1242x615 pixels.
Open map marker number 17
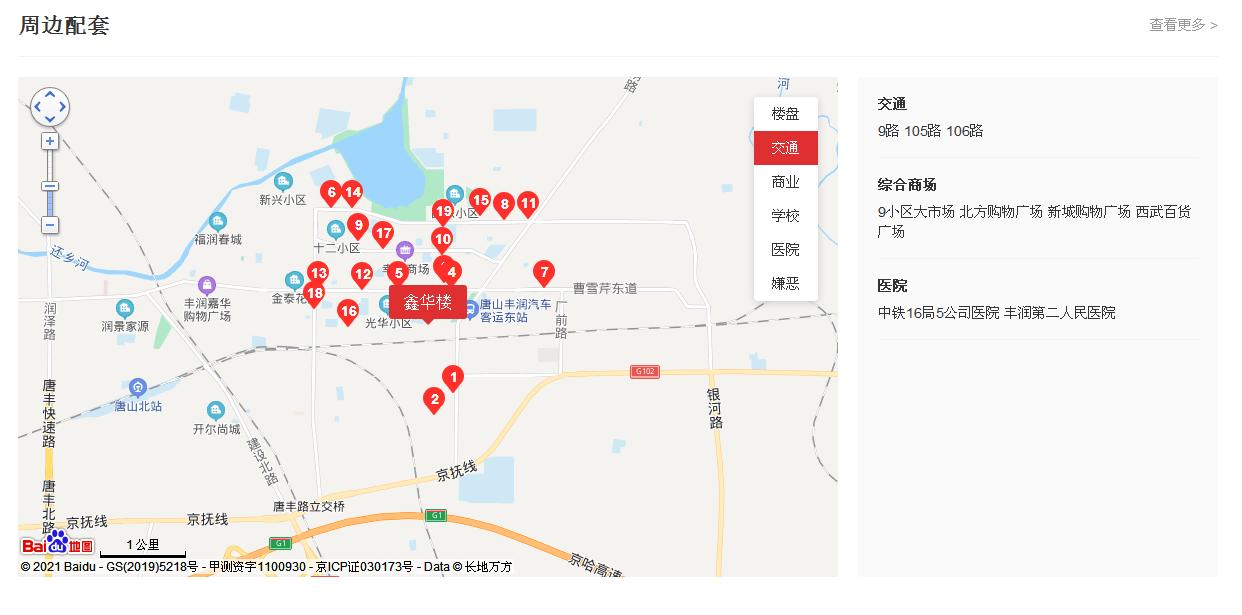coord(383,233)
